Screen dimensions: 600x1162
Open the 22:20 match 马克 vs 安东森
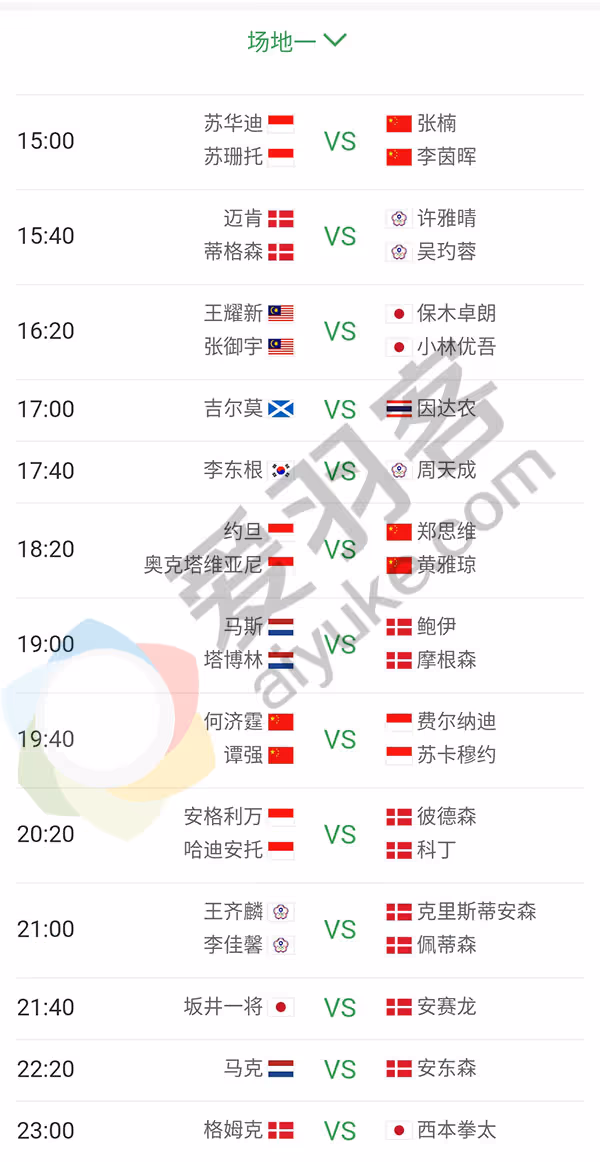click(300, 1069)
